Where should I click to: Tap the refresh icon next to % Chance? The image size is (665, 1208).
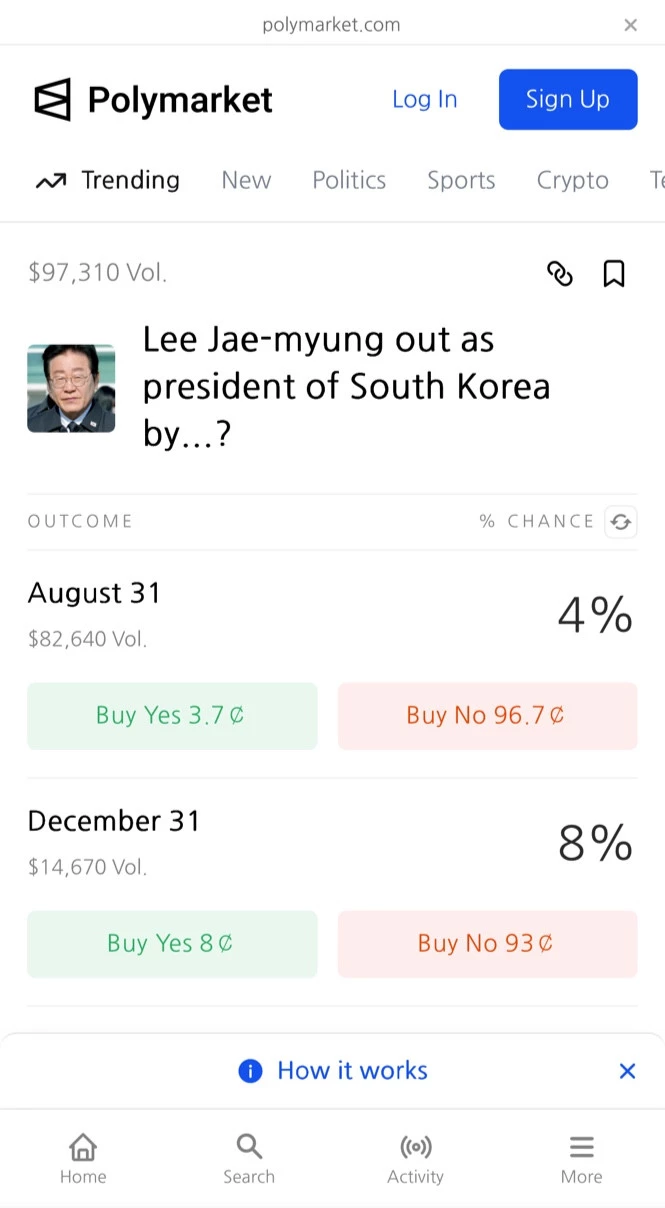(621, 521)
